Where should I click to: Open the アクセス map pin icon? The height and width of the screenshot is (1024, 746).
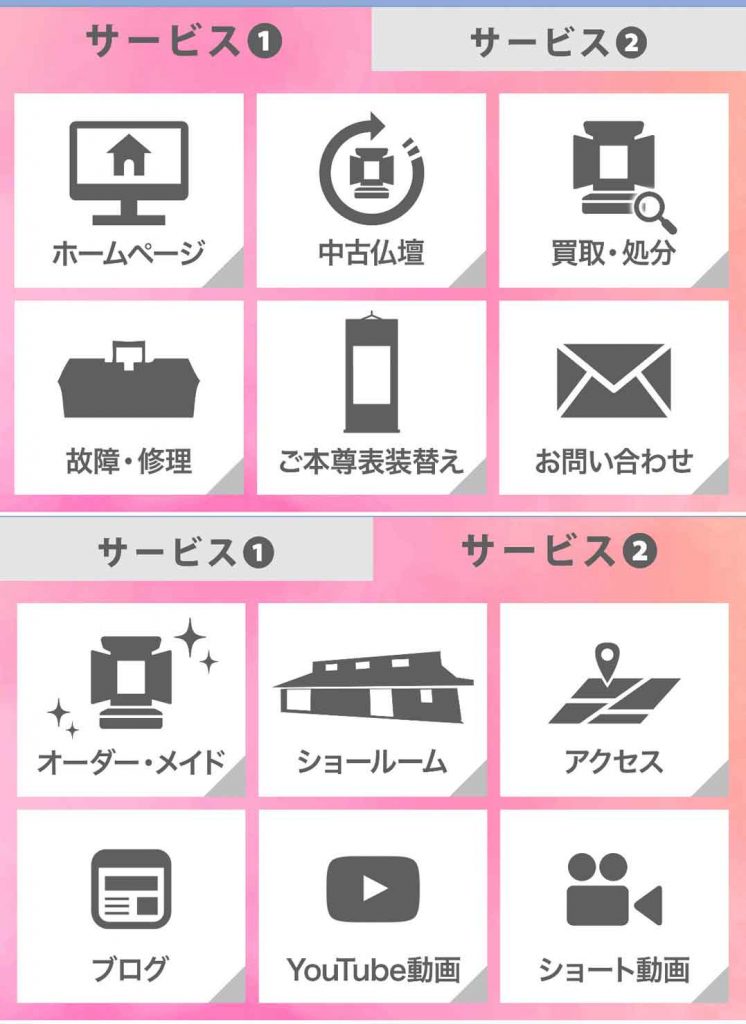(x=616, y=685)
